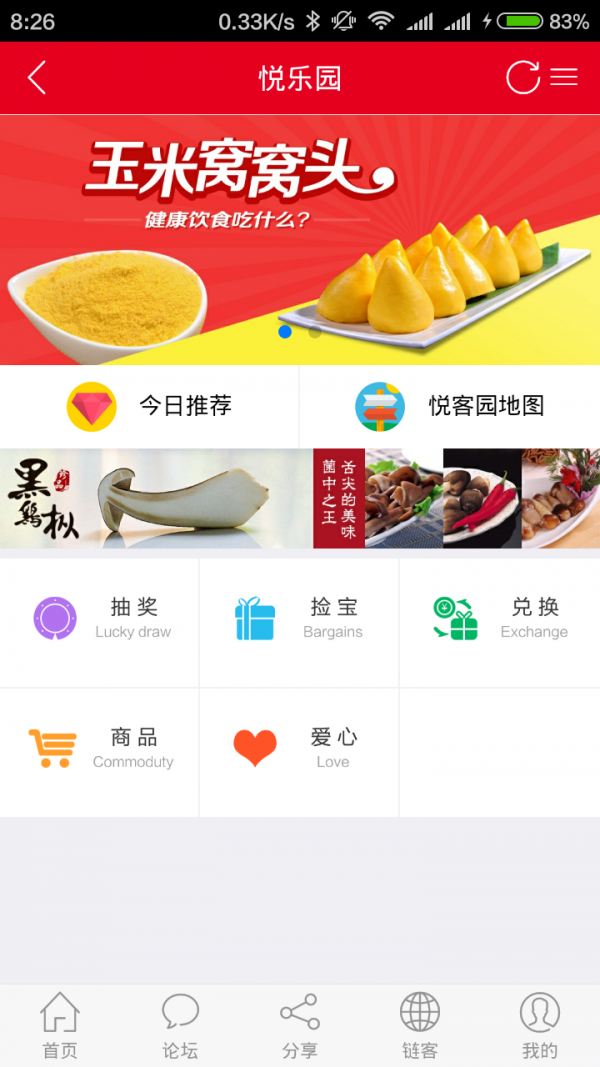Open 悦客园地图
The image size is (600, 1067).
[450, 406]
